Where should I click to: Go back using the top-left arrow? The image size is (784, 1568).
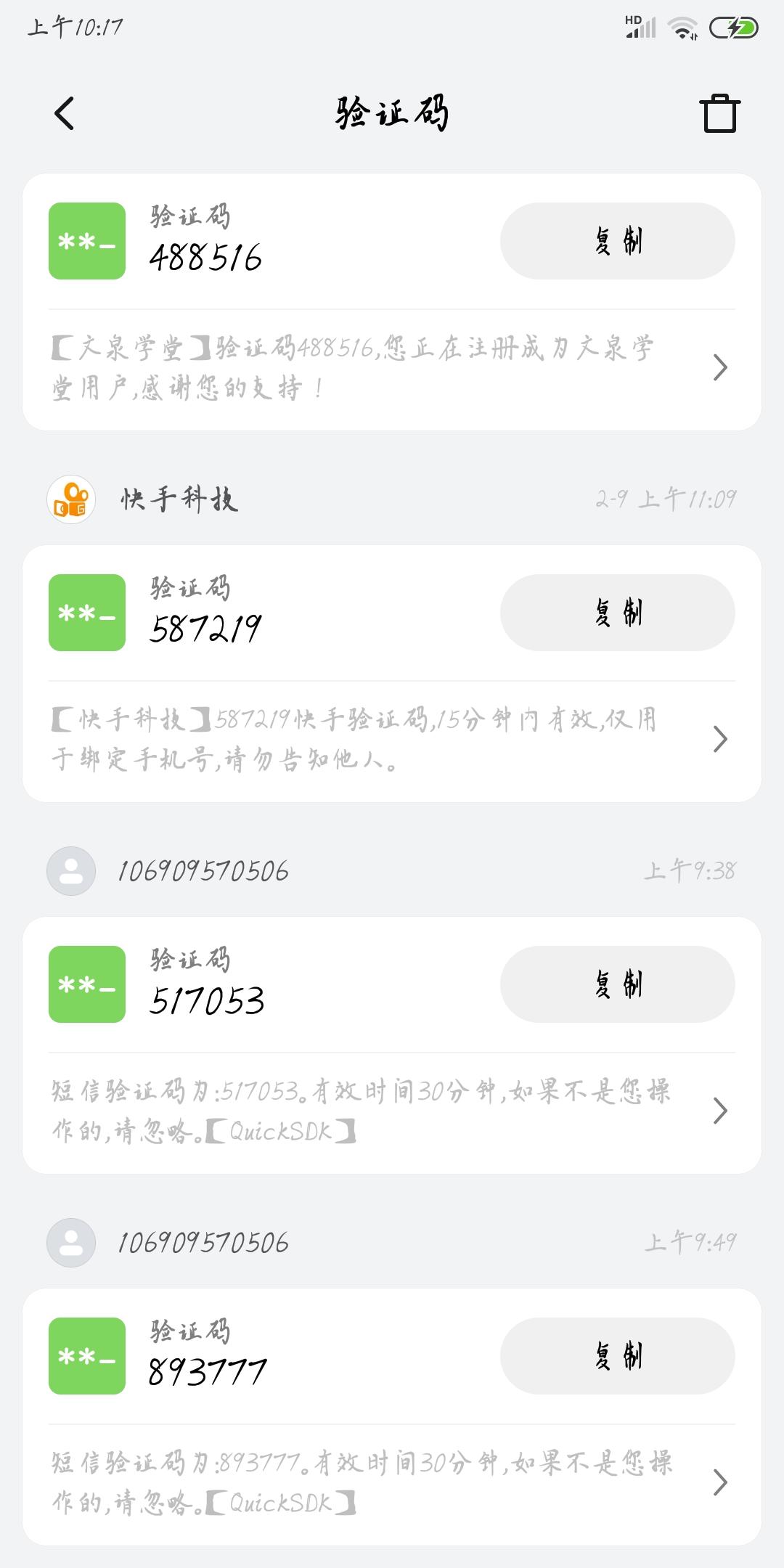click(64, 113)
